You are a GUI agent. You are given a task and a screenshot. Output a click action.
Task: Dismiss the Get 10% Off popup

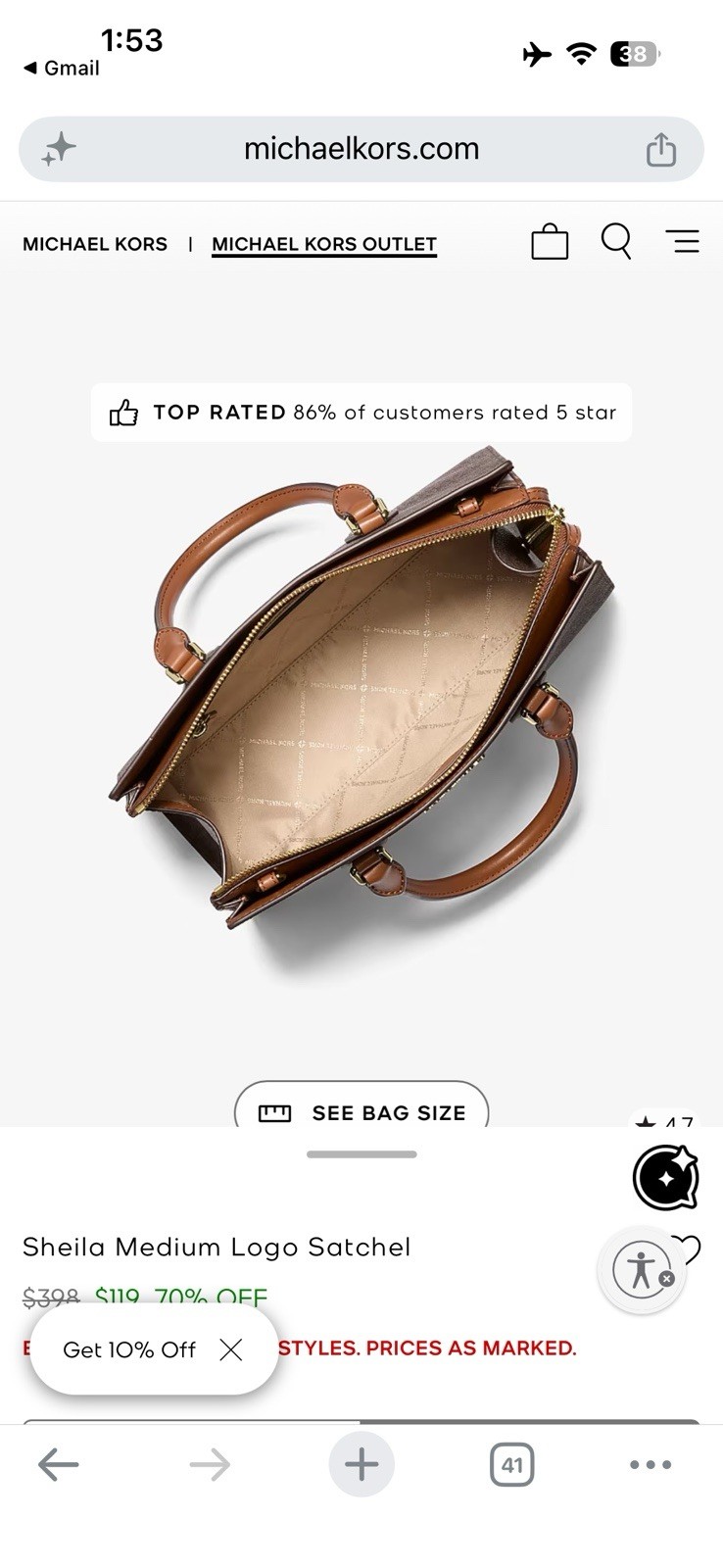231,1349
